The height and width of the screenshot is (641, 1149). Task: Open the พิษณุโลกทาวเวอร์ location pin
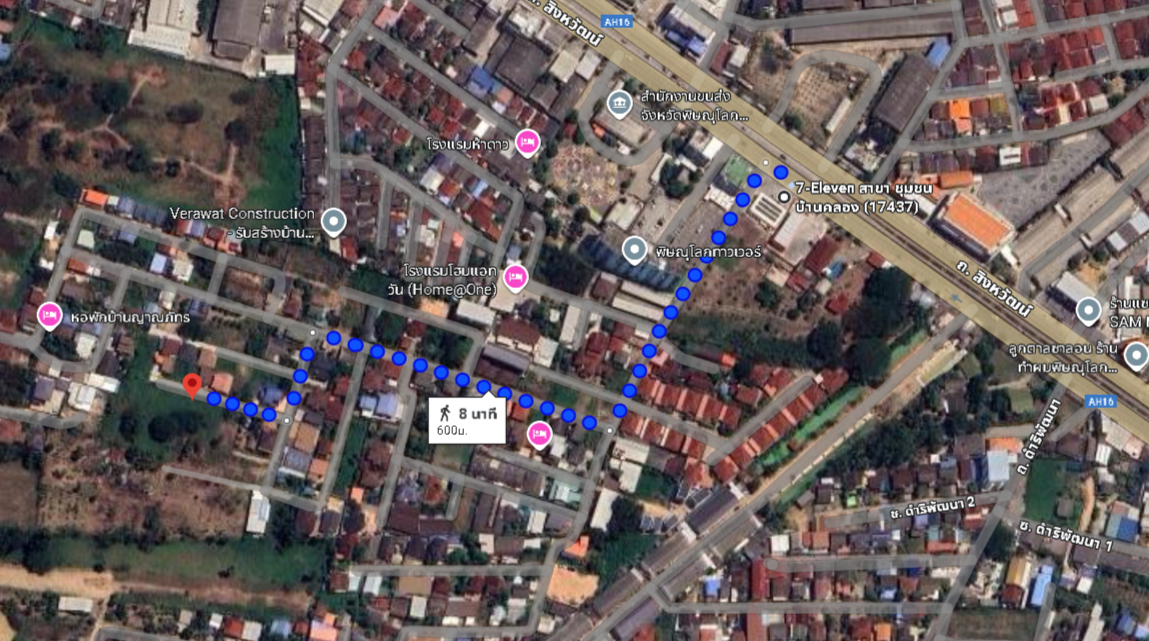[x=634, y=250]
